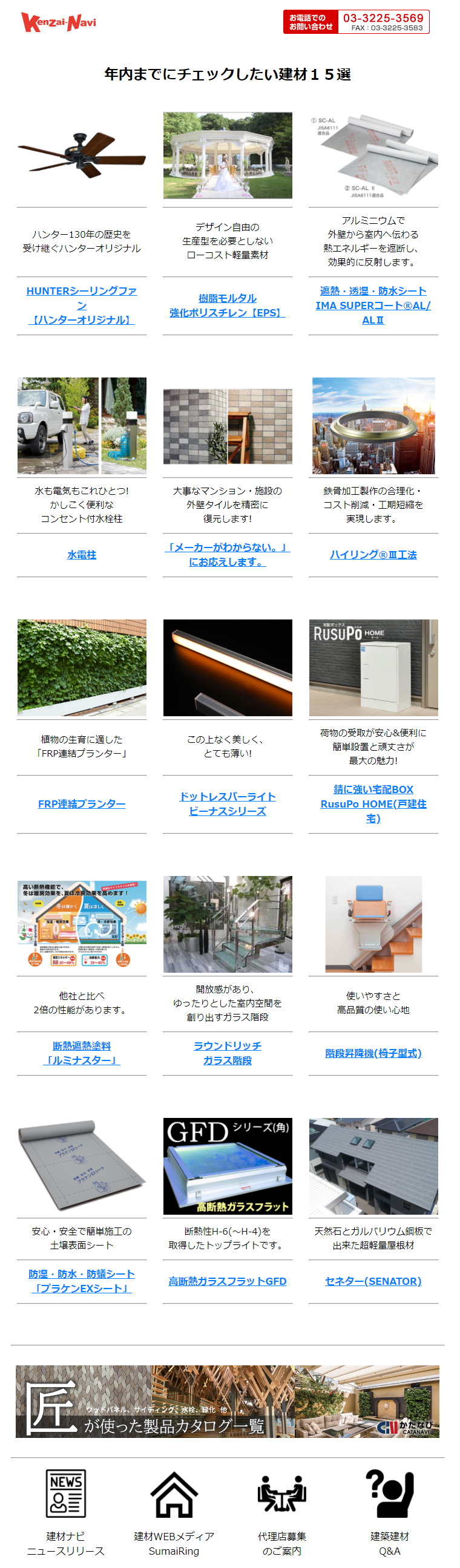Open the 階段昇降機(椅子型式) link
The width and height of the screenshot is (460, 1568).
click(373, 1053)
